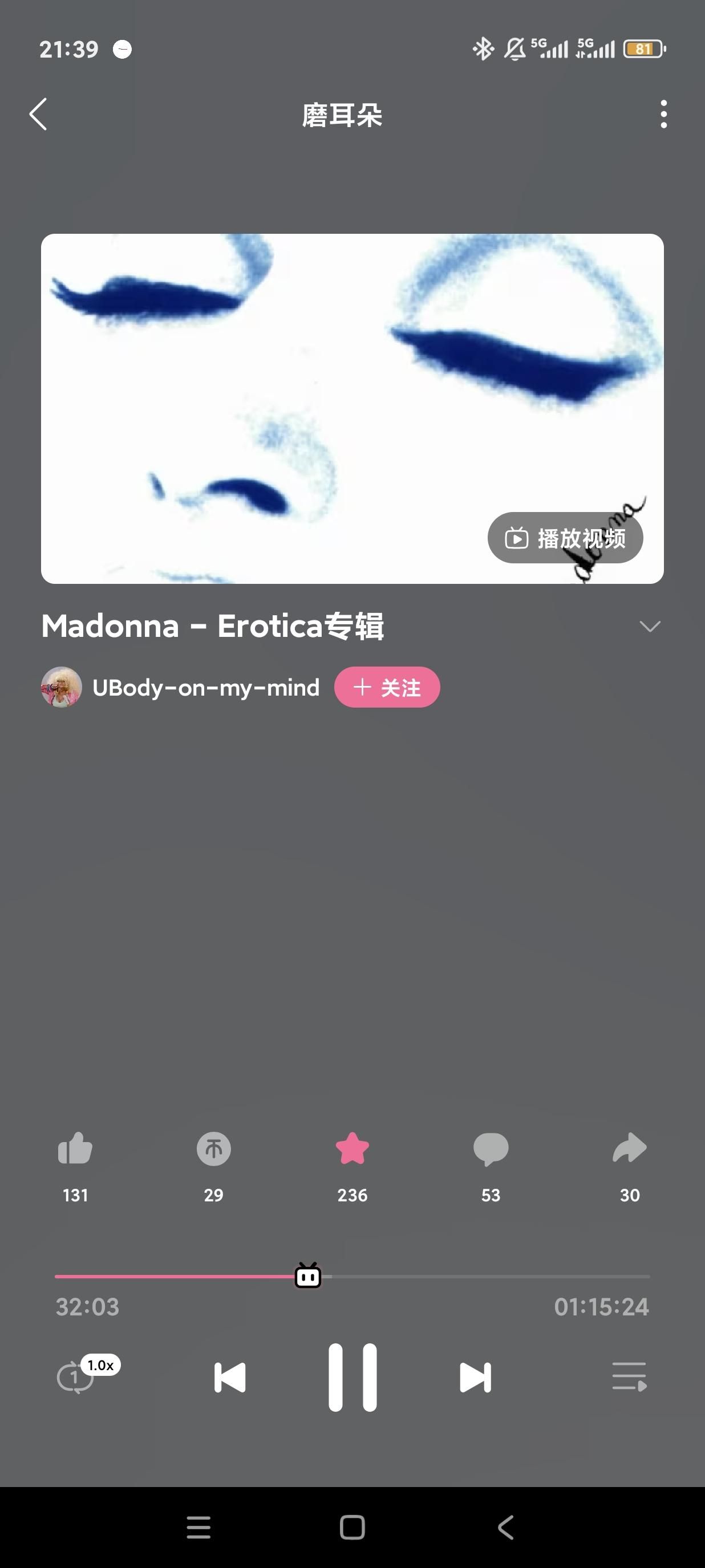This screenshot has height=1568, width=705.
Task: Go to the system home screen
Action: (352, 1527)
